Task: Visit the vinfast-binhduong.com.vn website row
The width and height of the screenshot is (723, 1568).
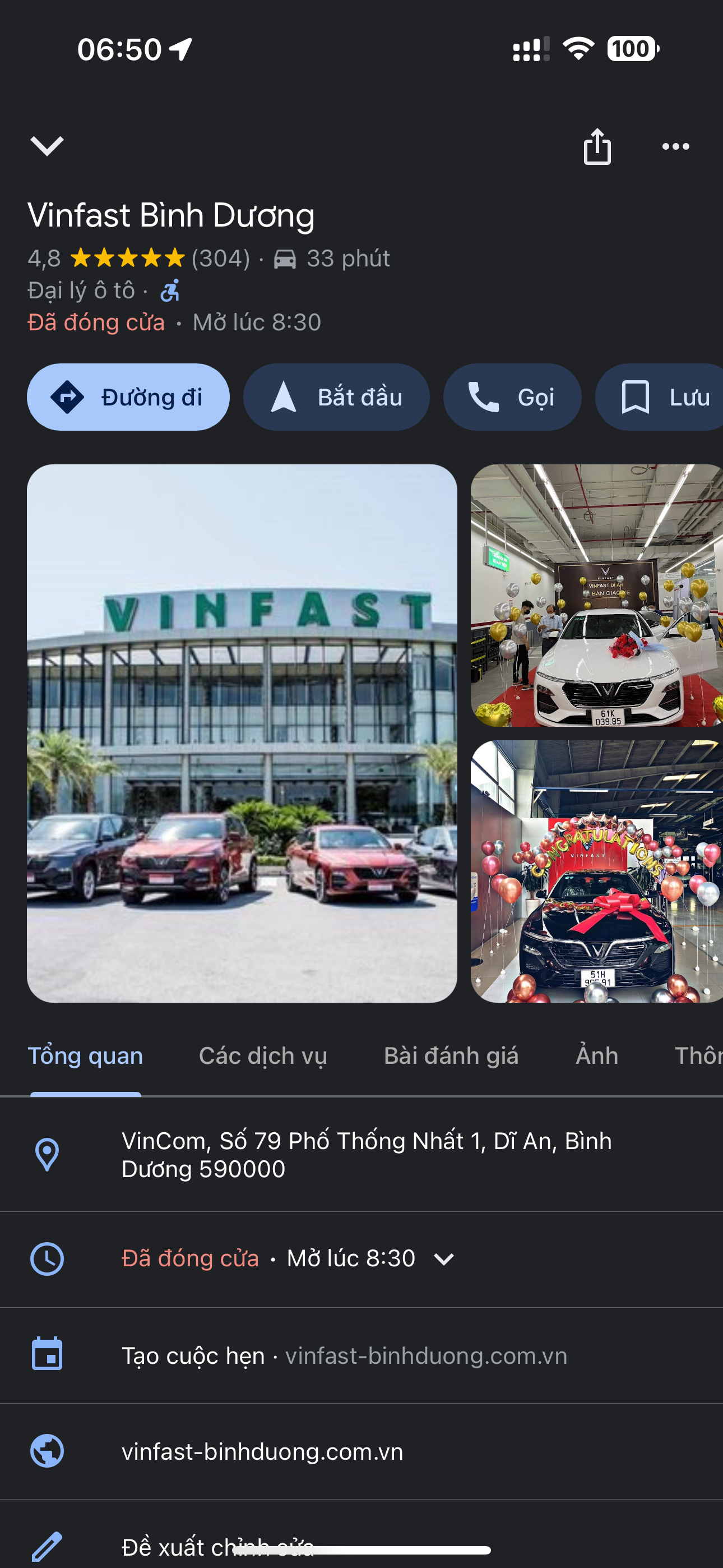Action: click(x=262, y=1452)
